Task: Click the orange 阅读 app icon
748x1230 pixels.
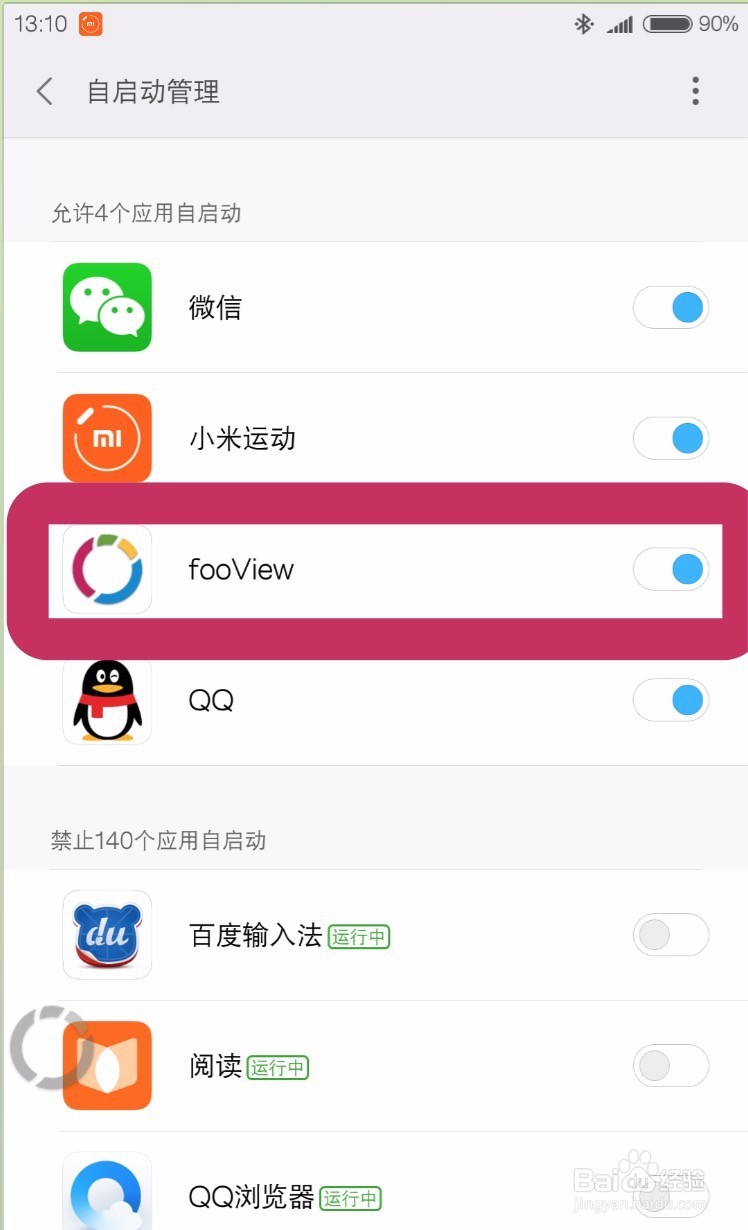Action: (x=107, y=1065)
